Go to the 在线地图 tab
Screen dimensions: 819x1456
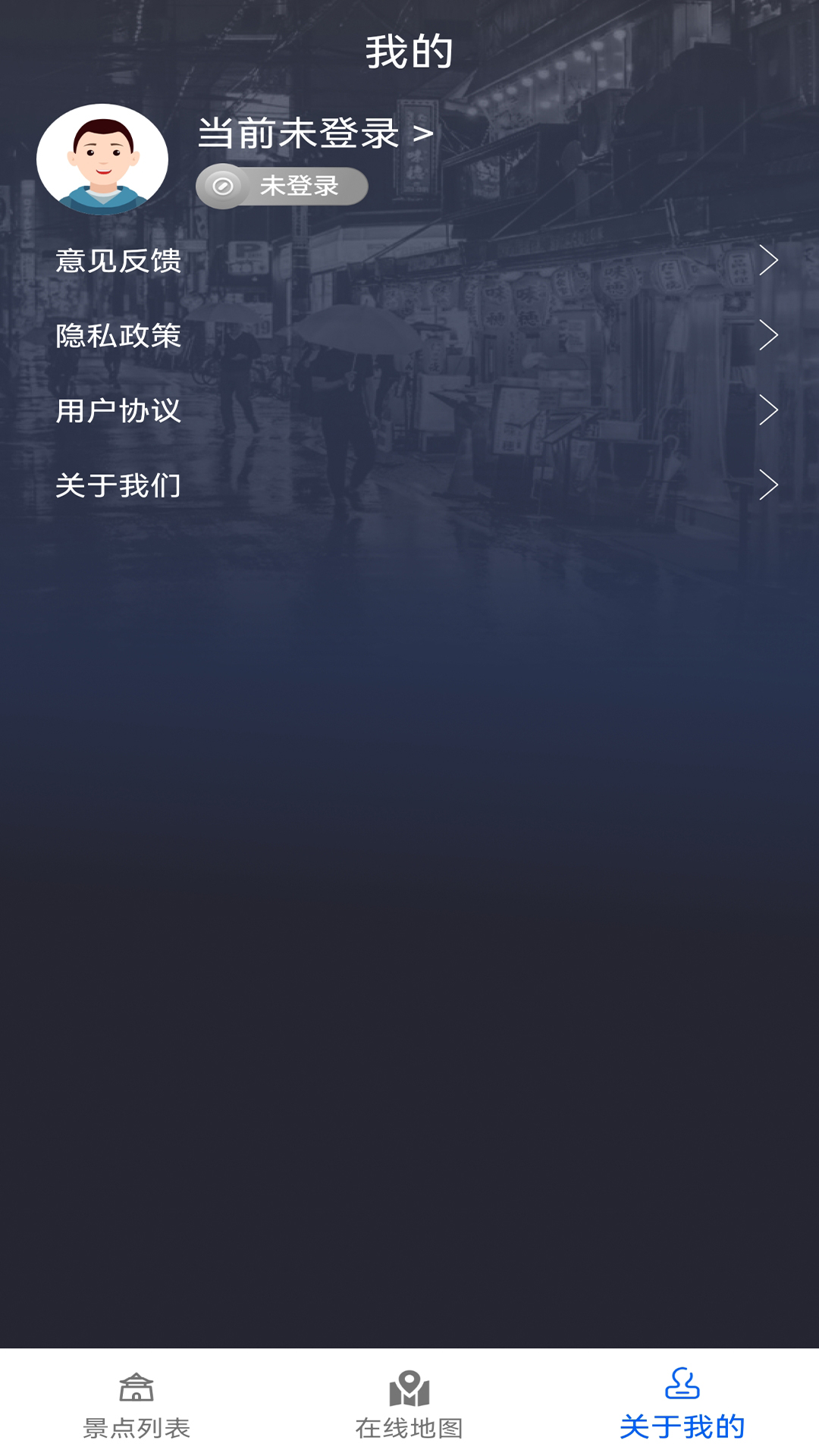tap(409, 1404)
